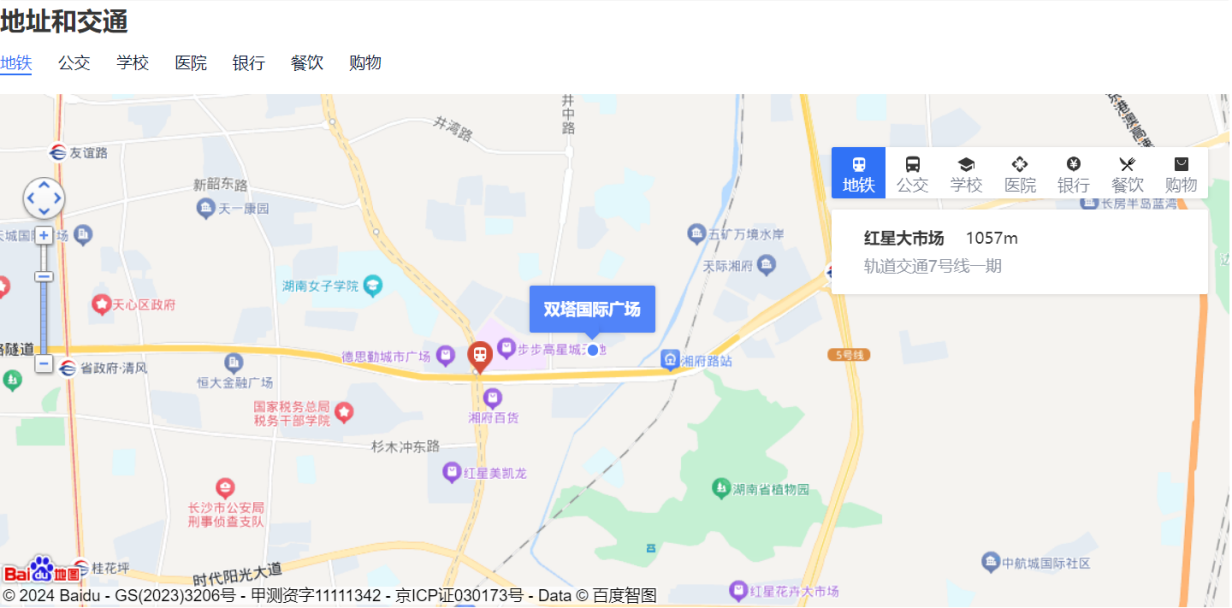Zoom in with the map plus button

coord(44,236)
